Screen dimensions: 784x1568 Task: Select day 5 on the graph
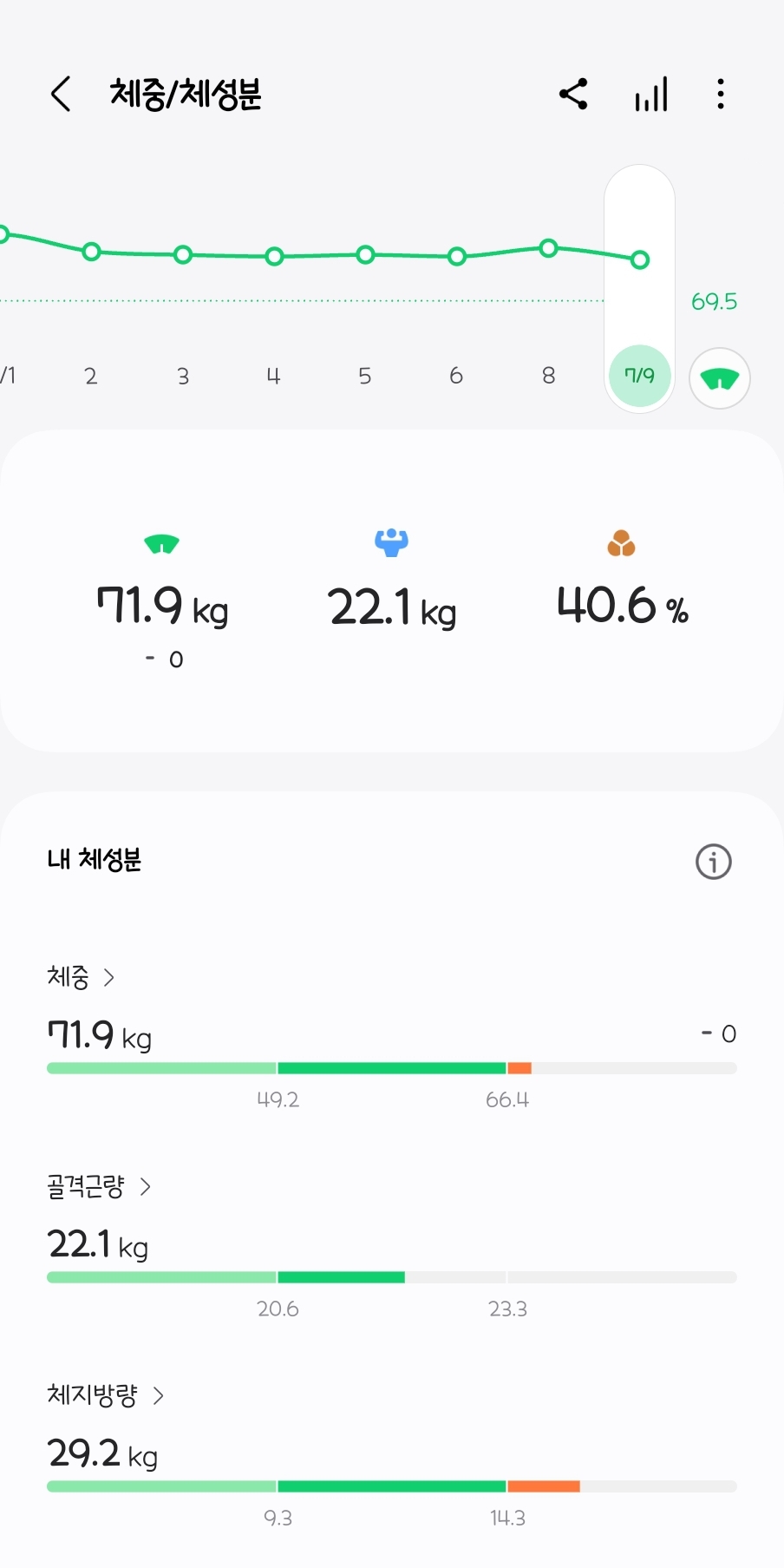pos(365,376)
